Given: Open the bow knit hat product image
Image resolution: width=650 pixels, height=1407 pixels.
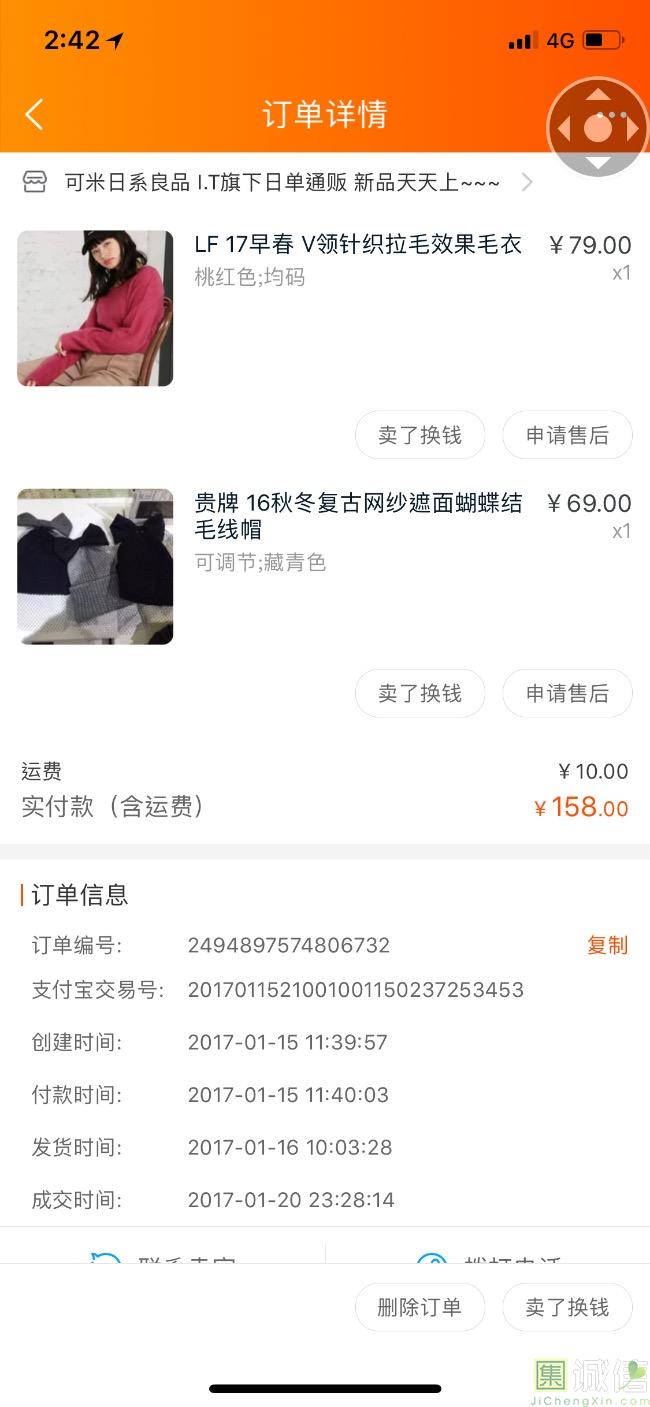Looking at the screenshot, I should 96,566.
